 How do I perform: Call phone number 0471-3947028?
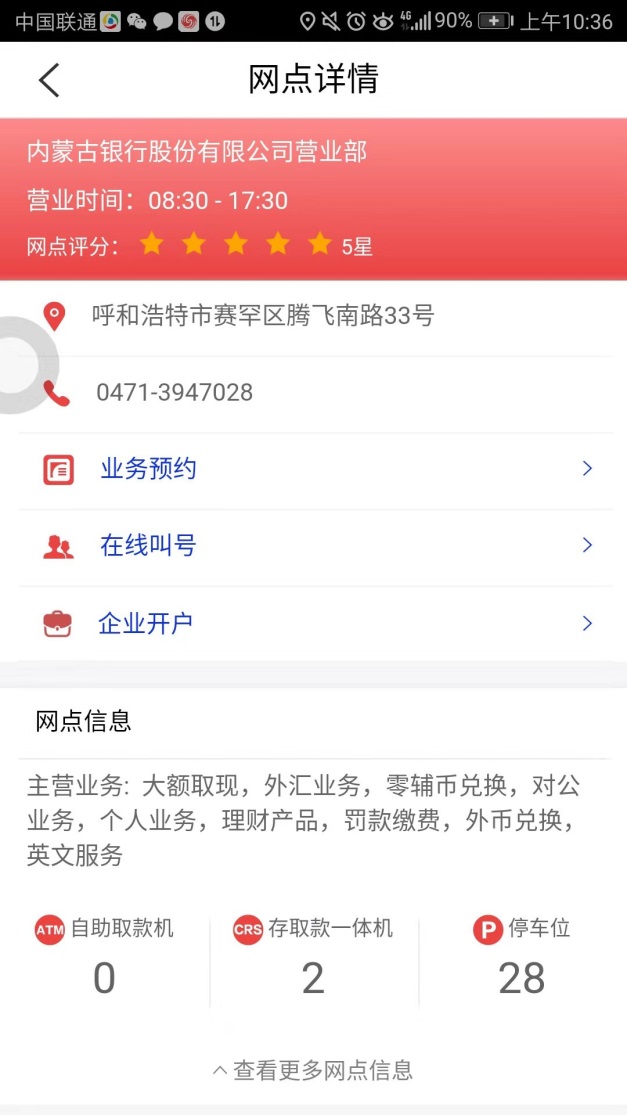click(x=314, y=393)
